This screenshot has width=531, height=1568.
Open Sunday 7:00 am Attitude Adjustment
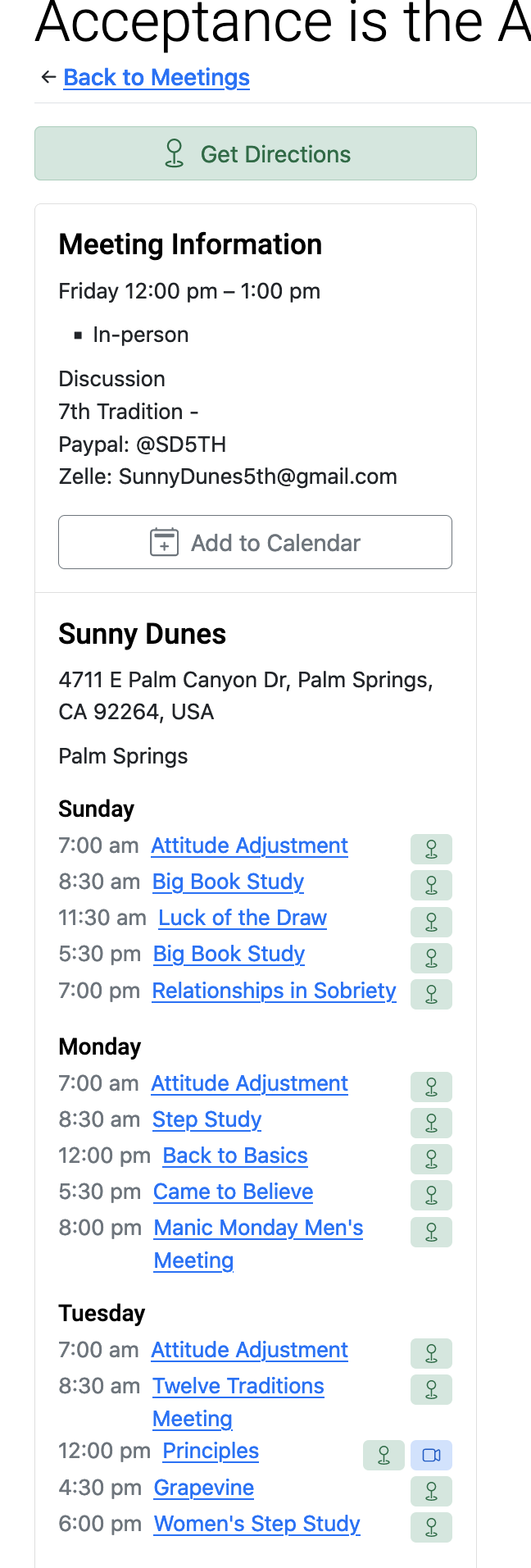click(250, 846)
